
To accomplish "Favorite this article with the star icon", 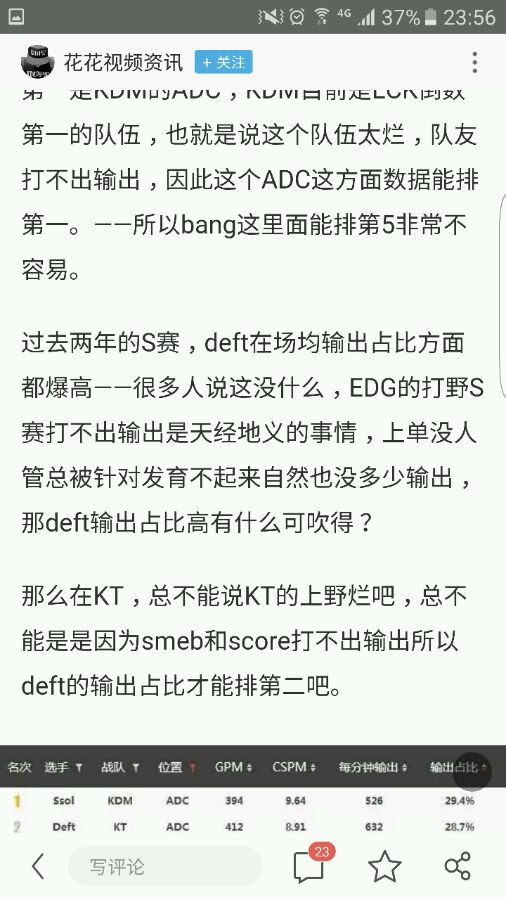I will point(384,866).
